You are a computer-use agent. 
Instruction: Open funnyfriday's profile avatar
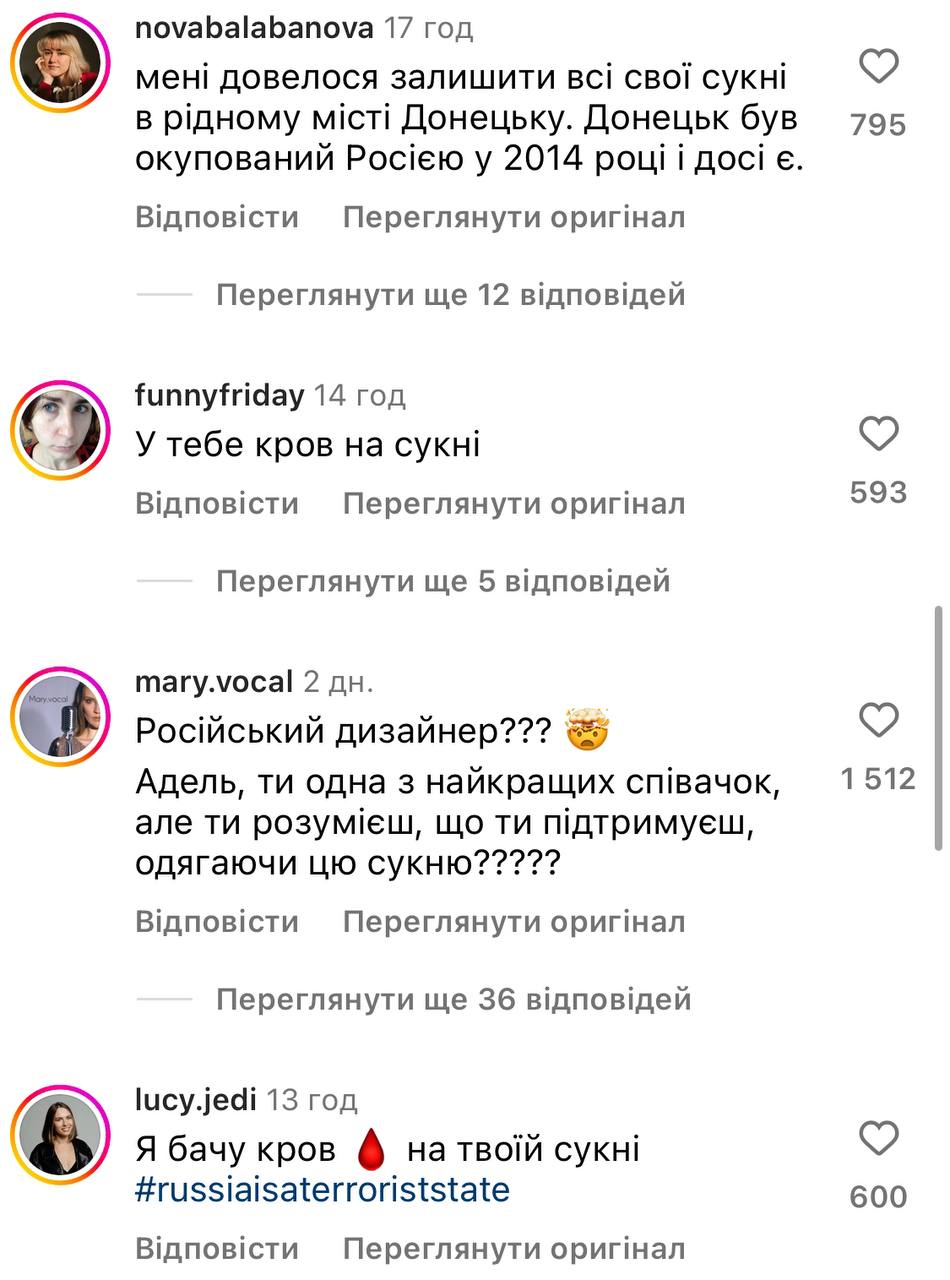click(x=60, y=430)
